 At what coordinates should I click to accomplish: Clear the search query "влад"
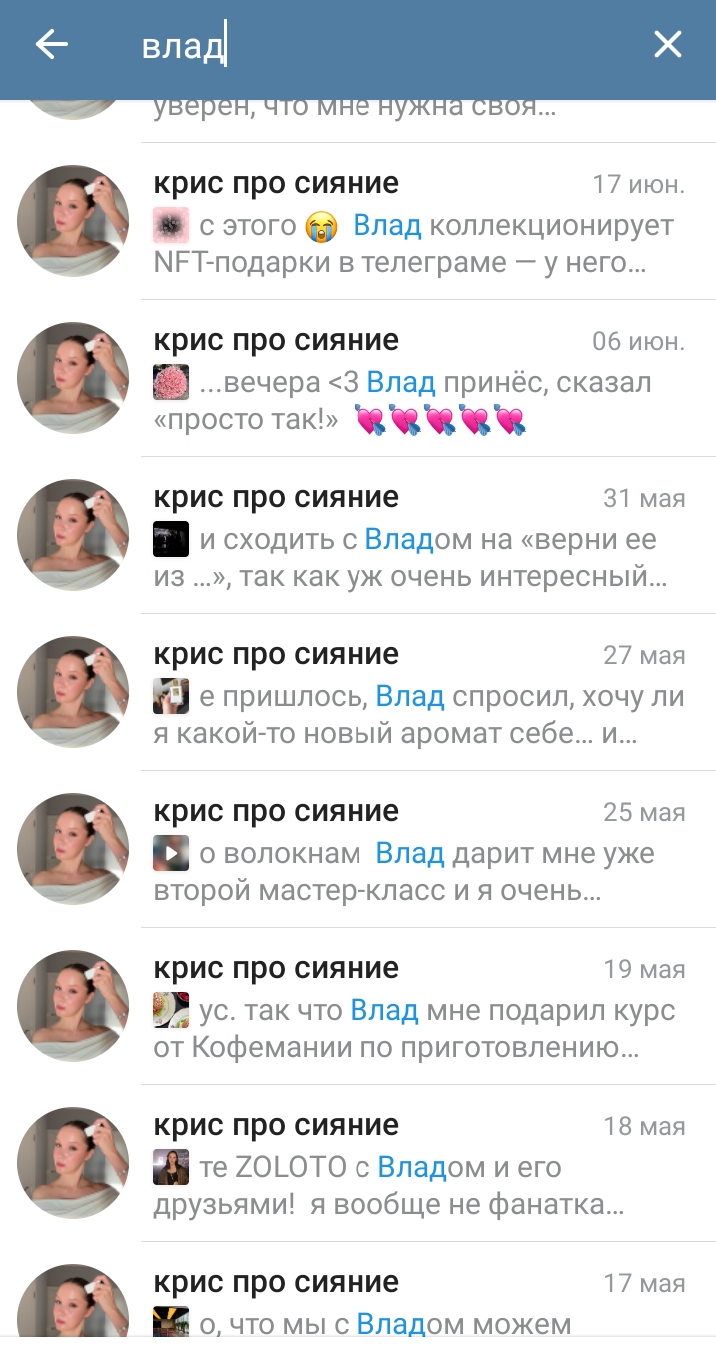click(x=667, y=45)
